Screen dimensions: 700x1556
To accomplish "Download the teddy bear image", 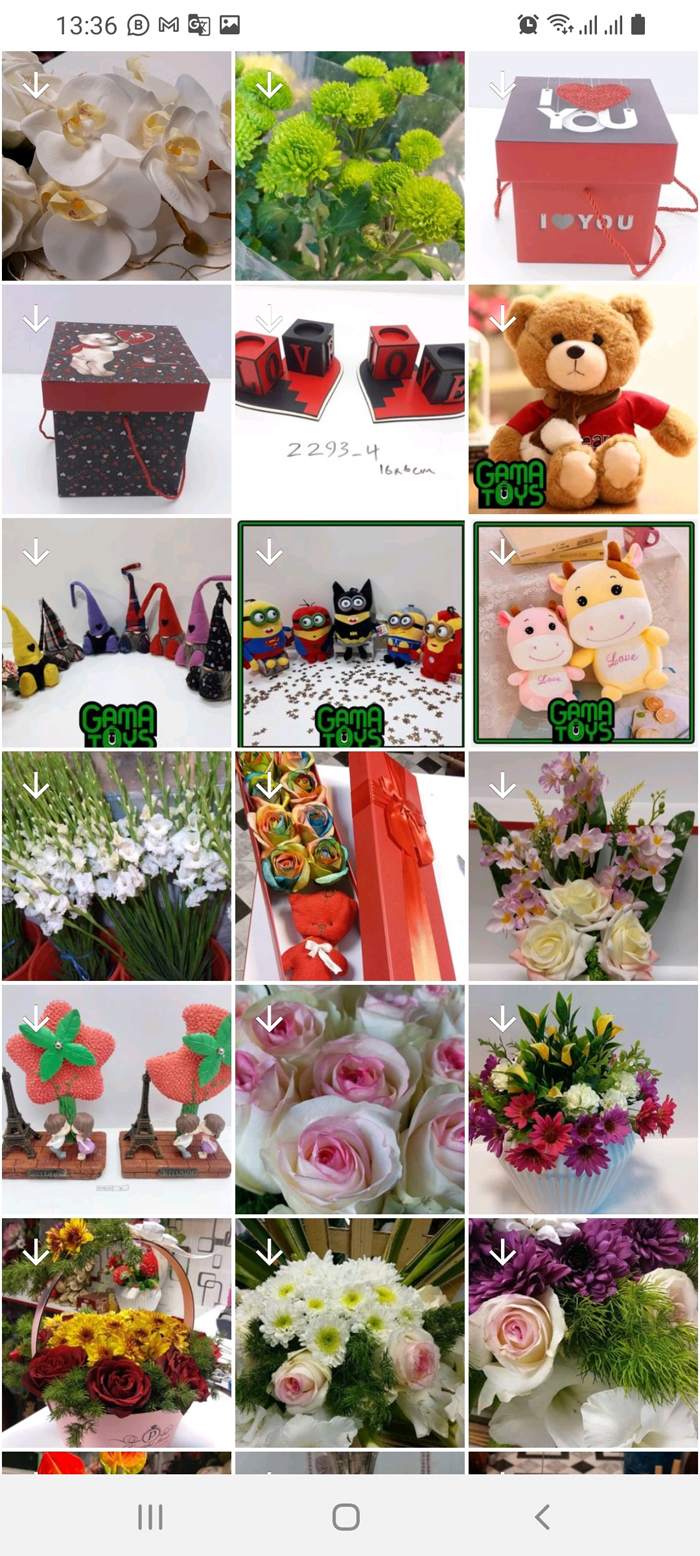I will coord(502,320).
